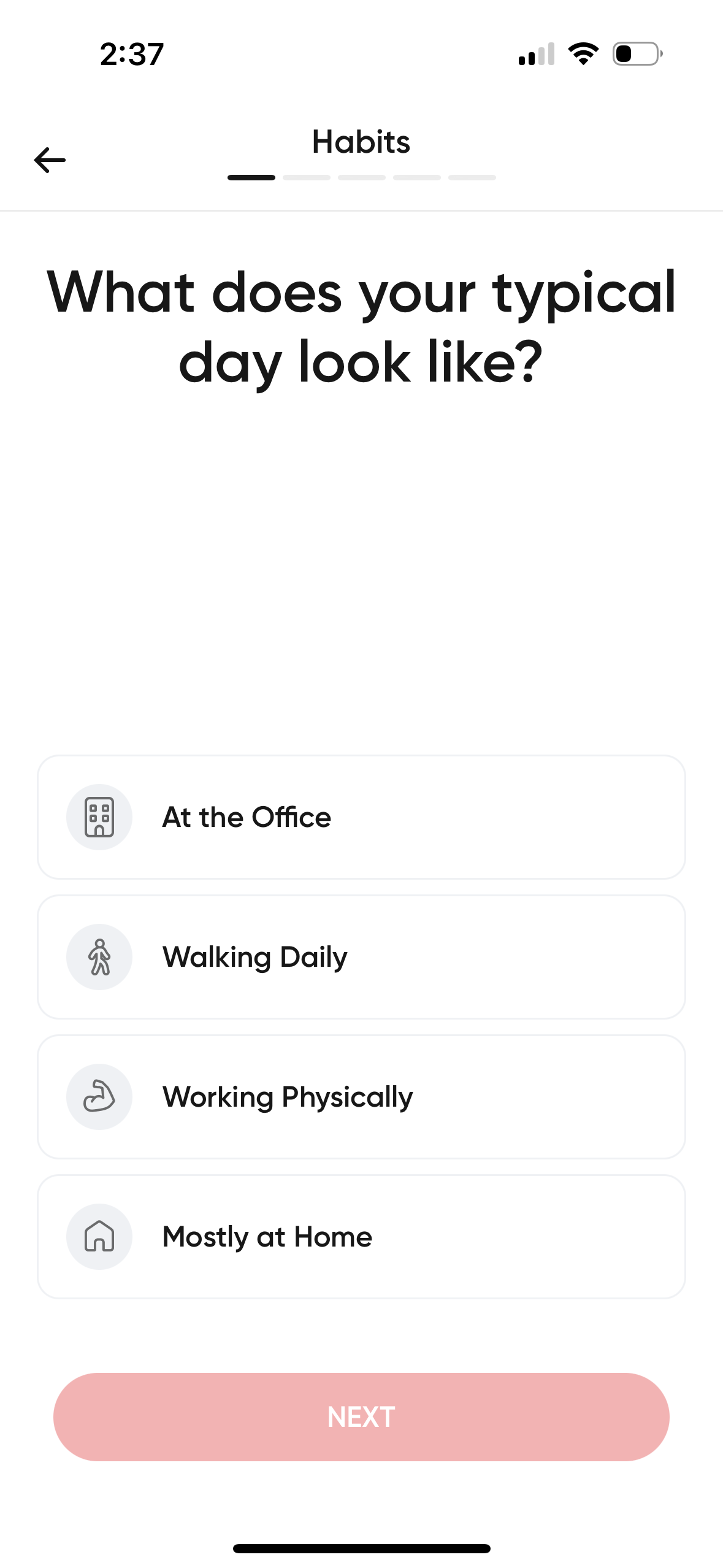The image size is (723, 1568).
Task: Click the second progress bar segment
Action: pyautogui.click(x=308, y=177)
